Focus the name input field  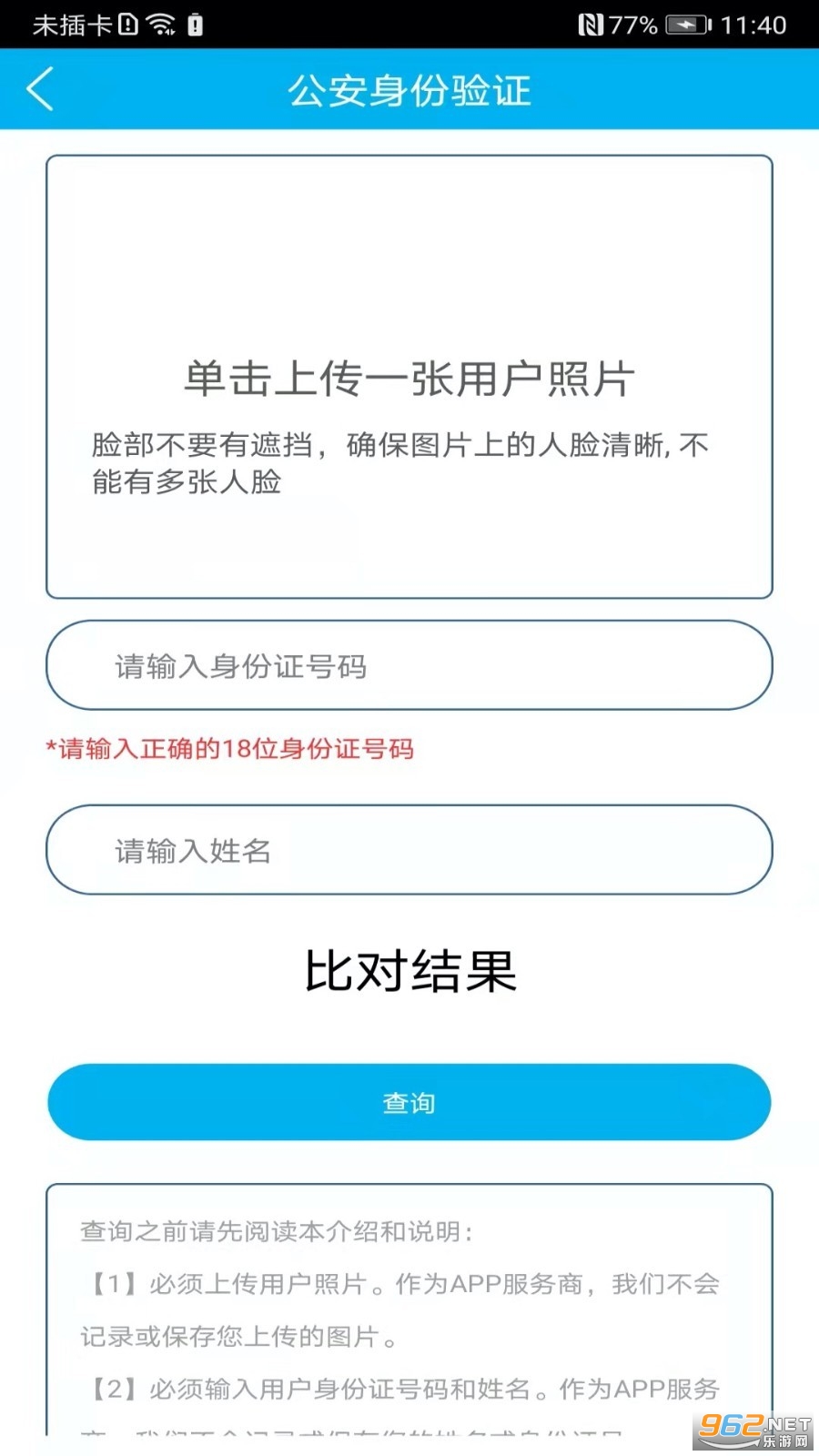409,850
